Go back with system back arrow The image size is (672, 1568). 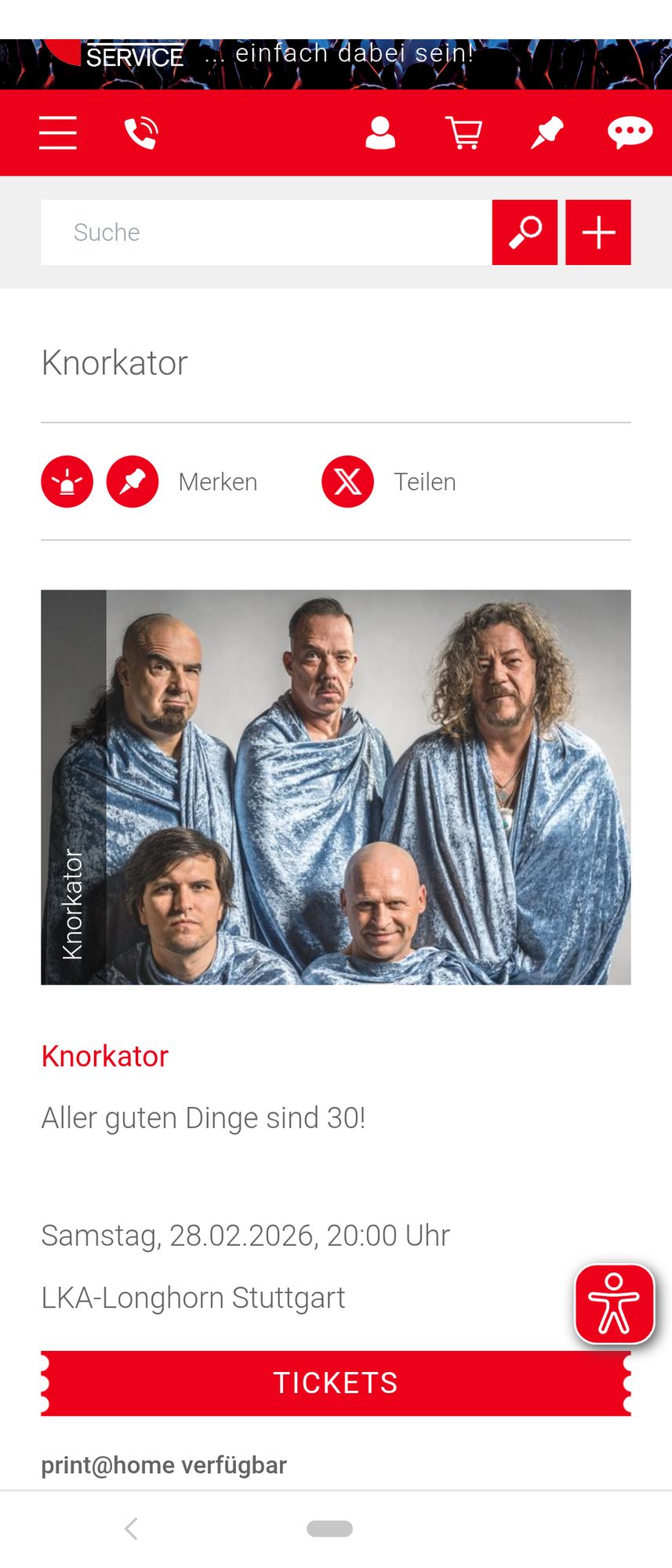[131, 1528]
